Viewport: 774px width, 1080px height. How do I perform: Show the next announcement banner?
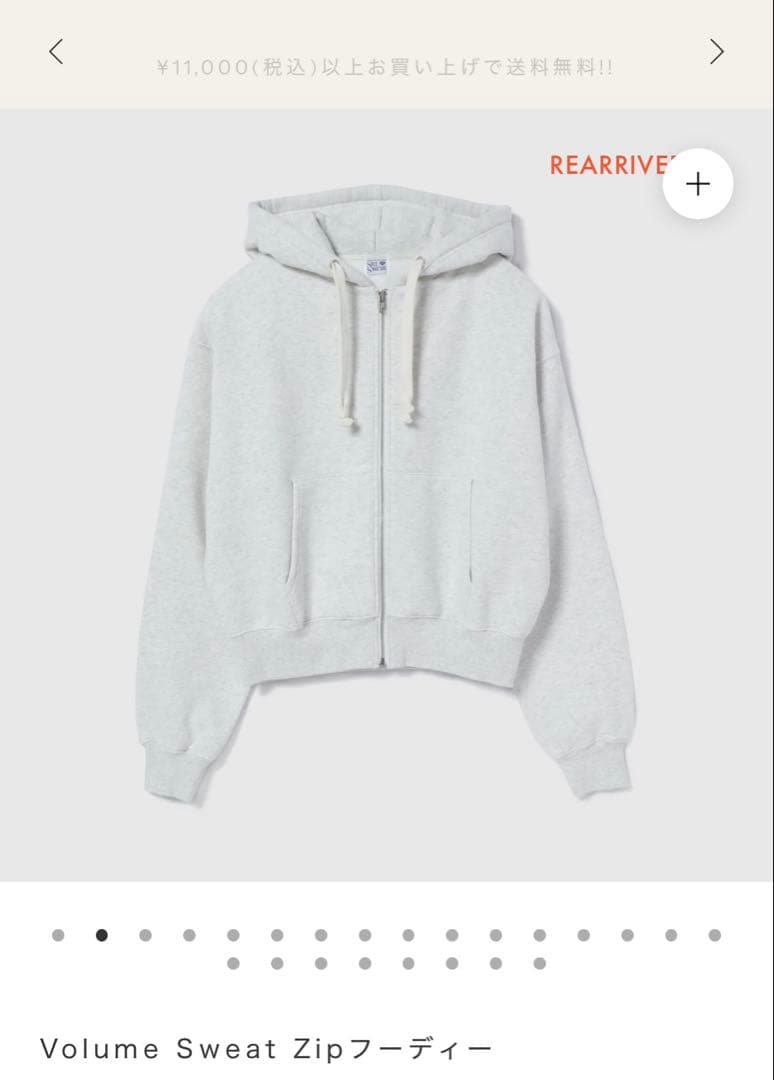[x=716, y=52]
